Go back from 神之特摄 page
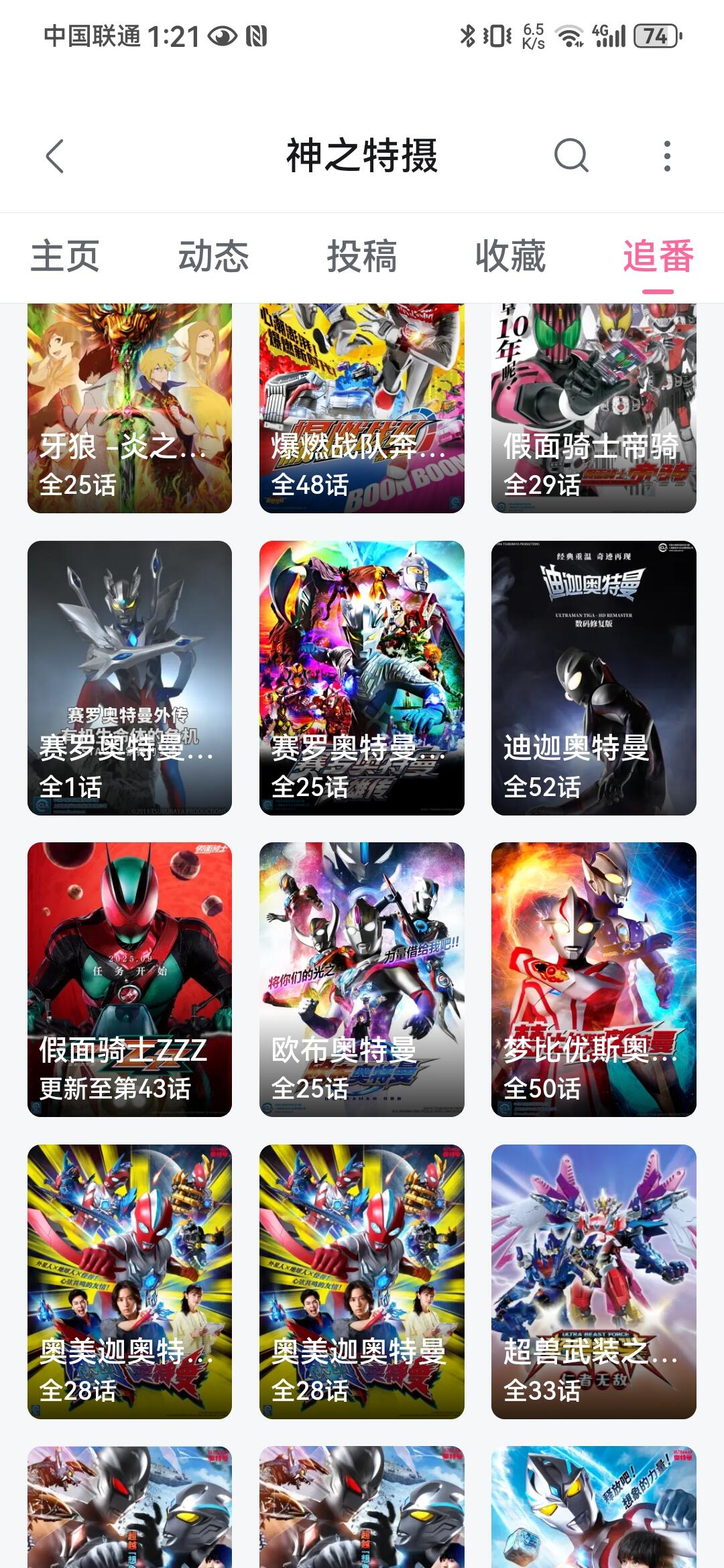The image size is (724, 1568). point(55,156)
